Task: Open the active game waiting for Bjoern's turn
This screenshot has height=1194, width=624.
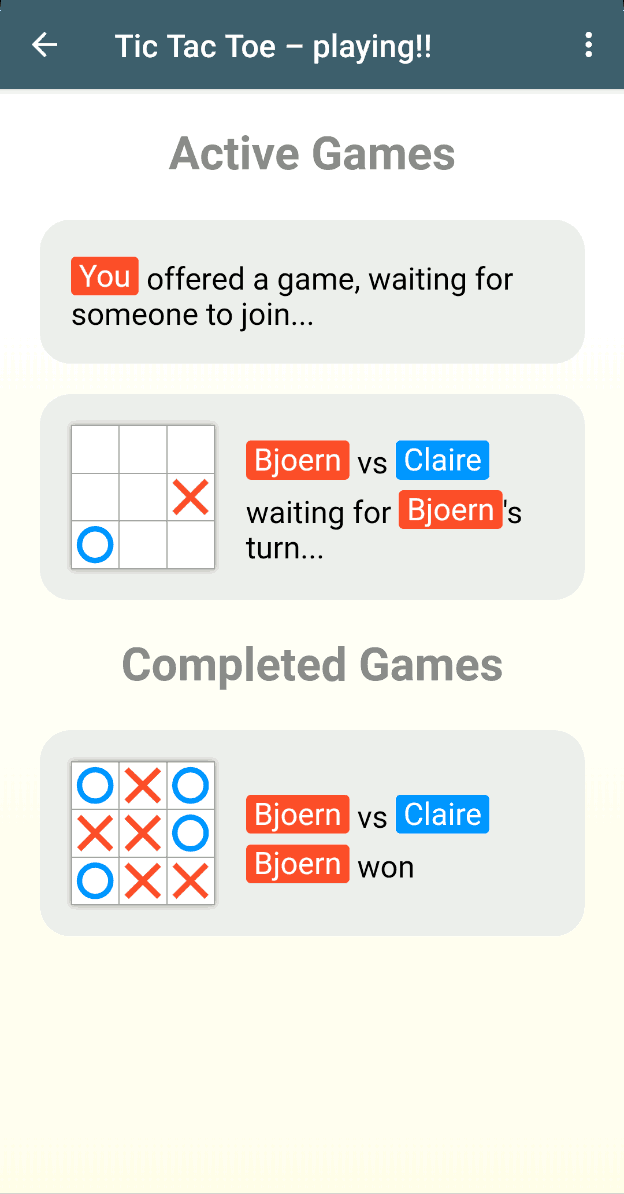Action: coord(312,496)
